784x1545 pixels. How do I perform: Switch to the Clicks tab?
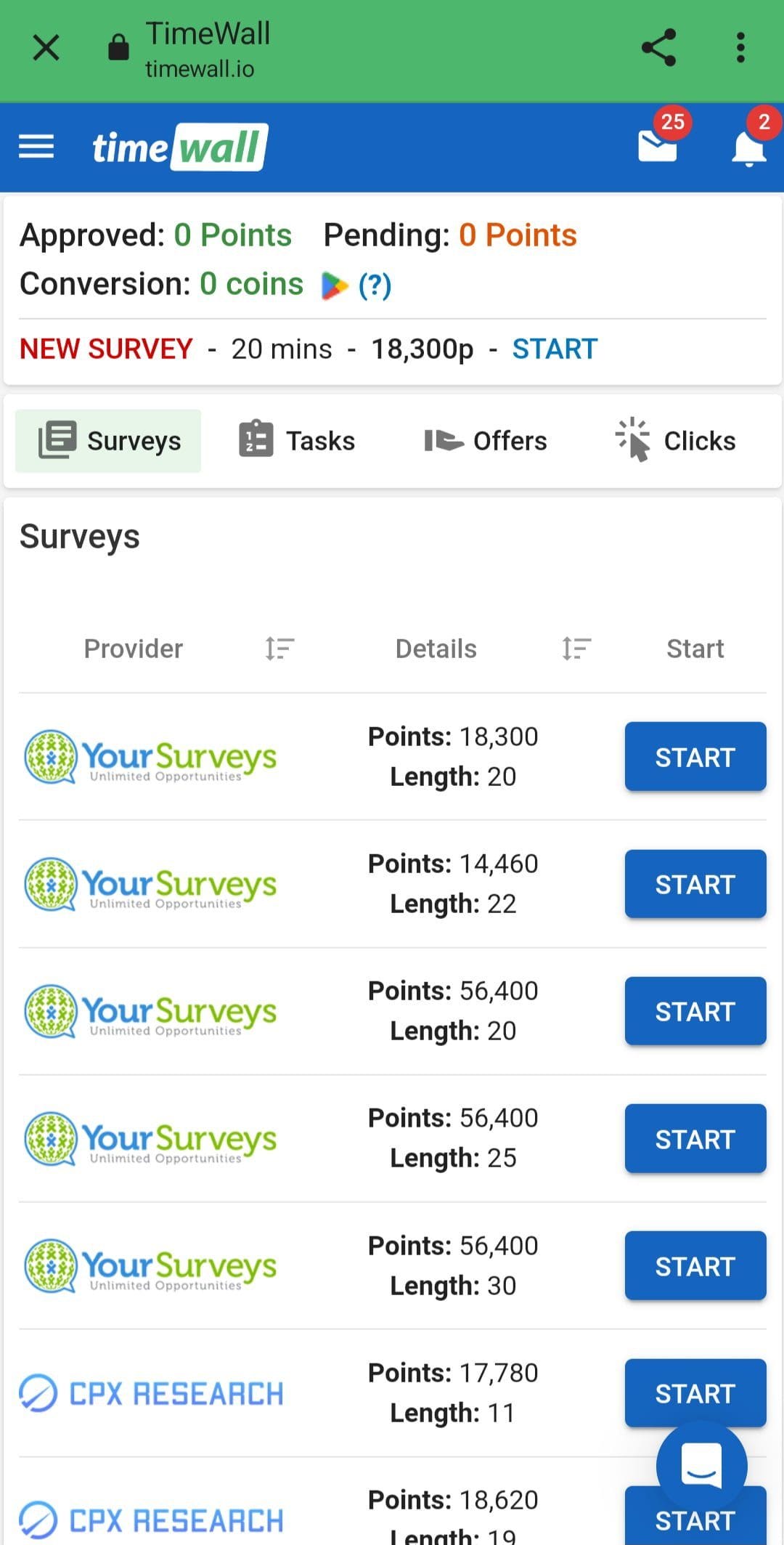pyautogui.click(x=675, y=441)
